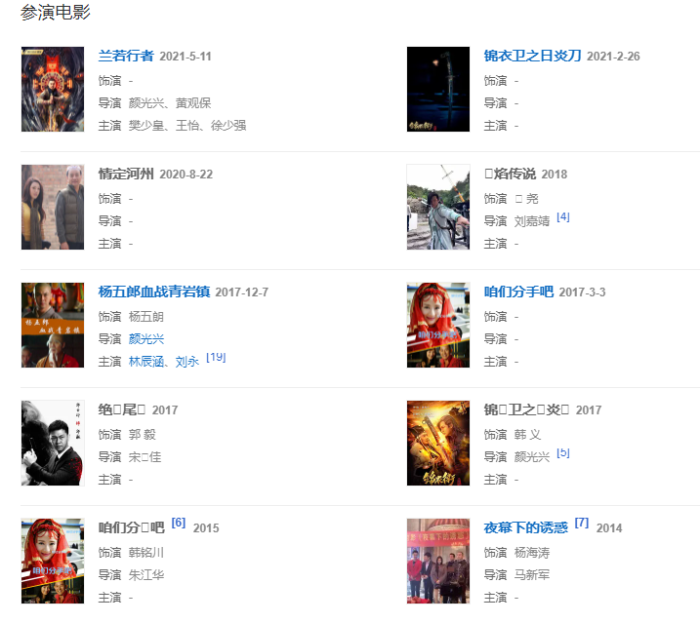The width and height of the screenshot is (700, 623).
Task: Open reference [6] next to the 2015 film
Action: pyautogui.click(x=178, y=523)
